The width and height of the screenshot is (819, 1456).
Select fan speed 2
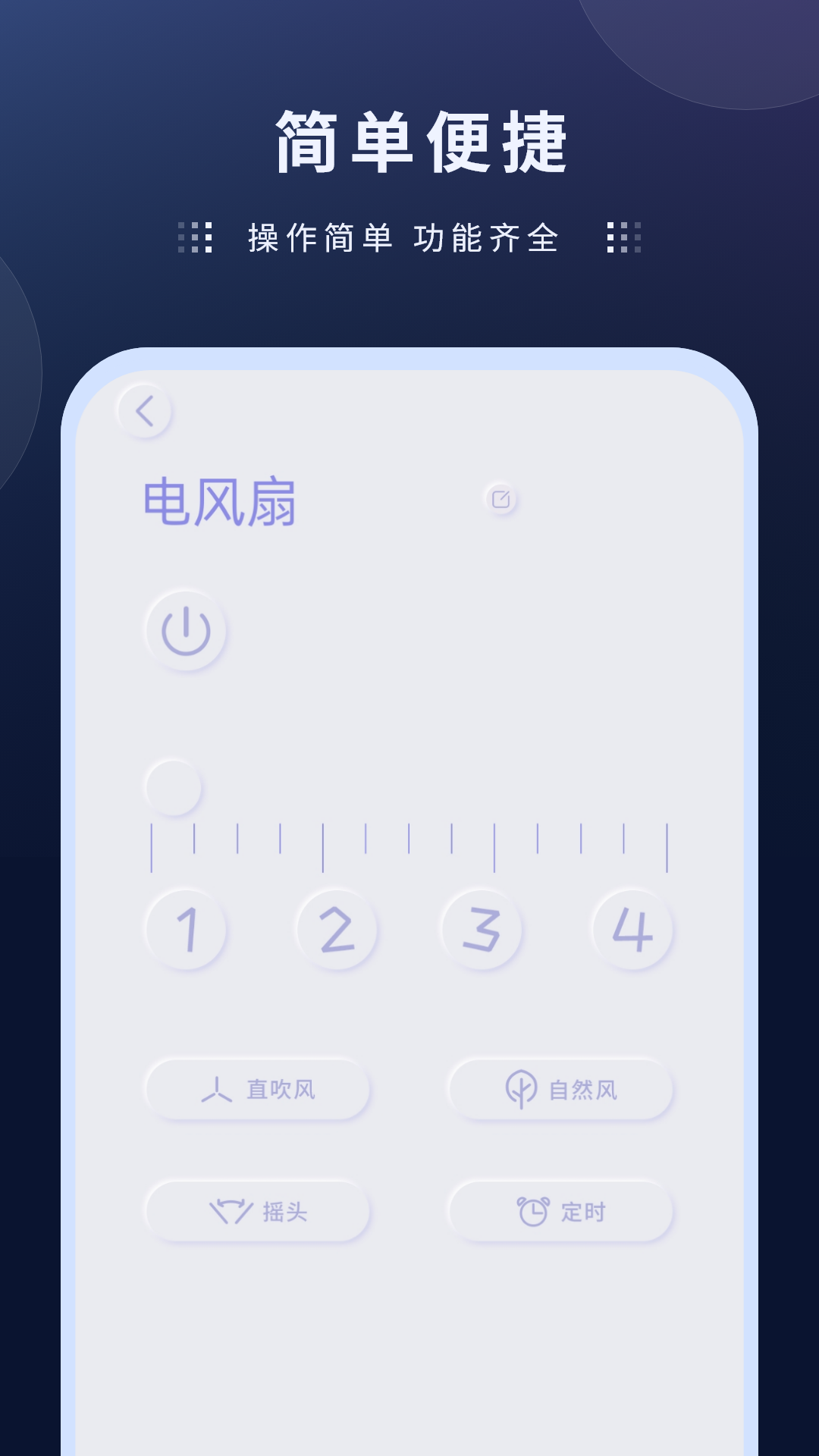pos(336,930)
